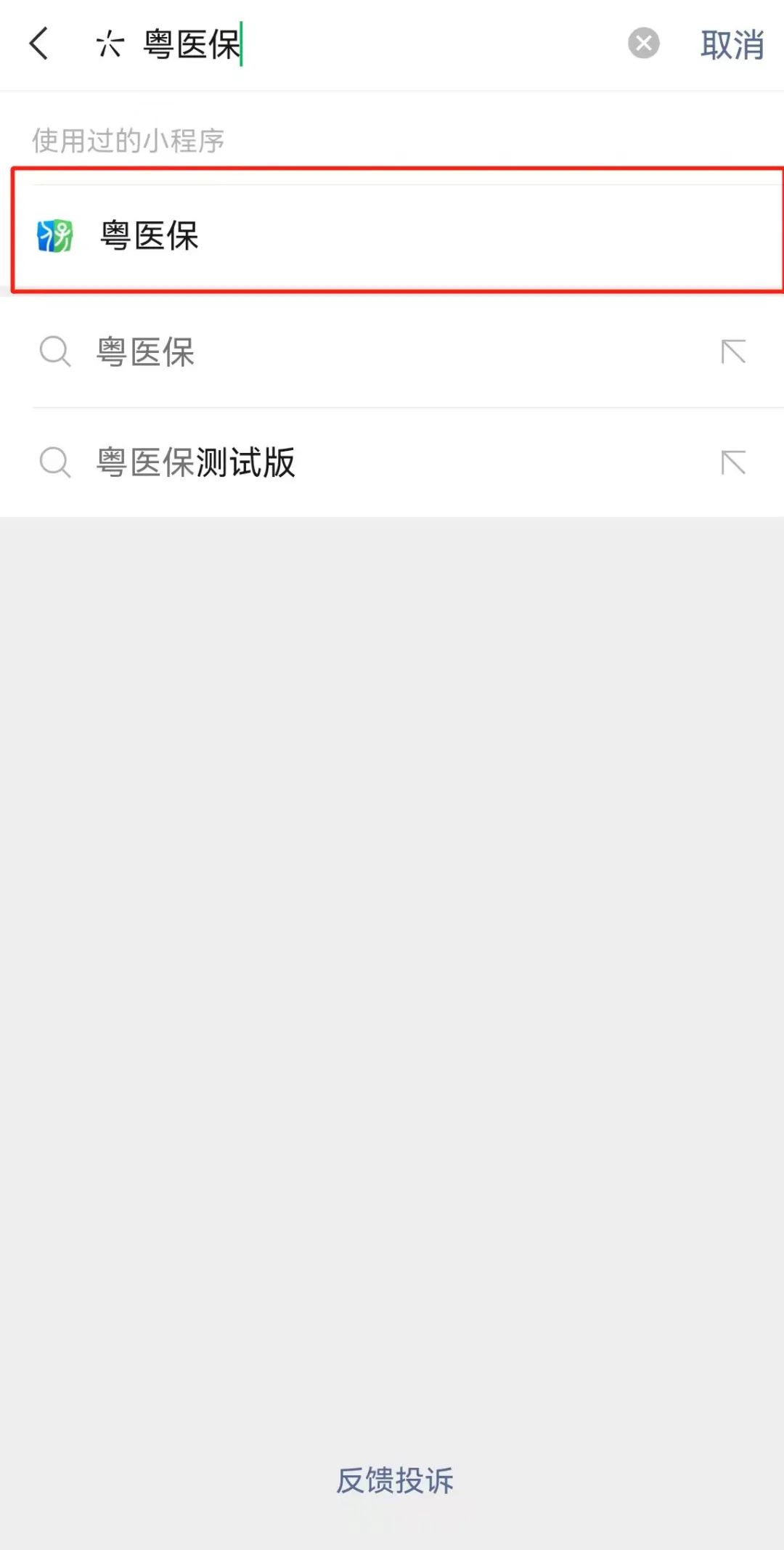Viewport: 784px width, 1550px height.
Task: Go back using the back arrow
Action: point(39,44)
